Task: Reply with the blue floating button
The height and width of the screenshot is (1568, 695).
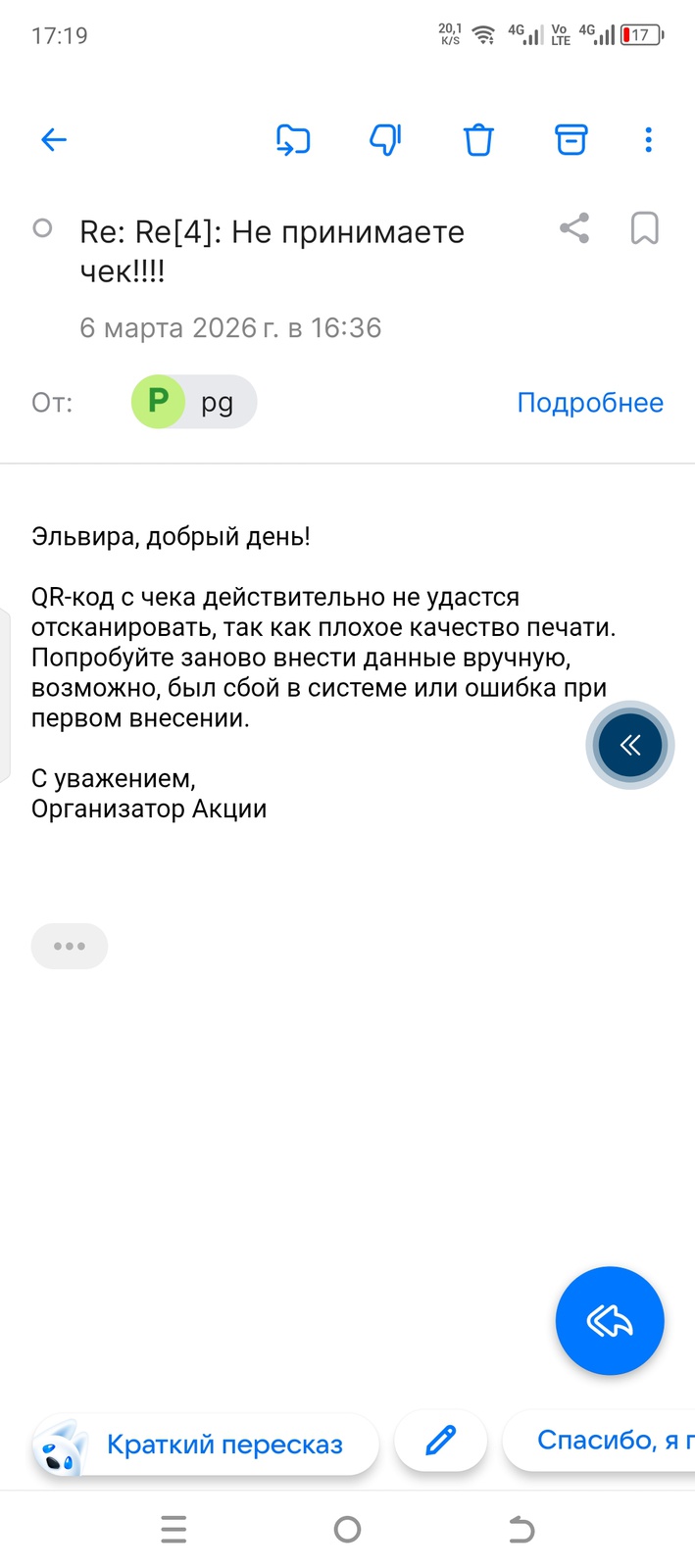Action: tap(610, 1321)
